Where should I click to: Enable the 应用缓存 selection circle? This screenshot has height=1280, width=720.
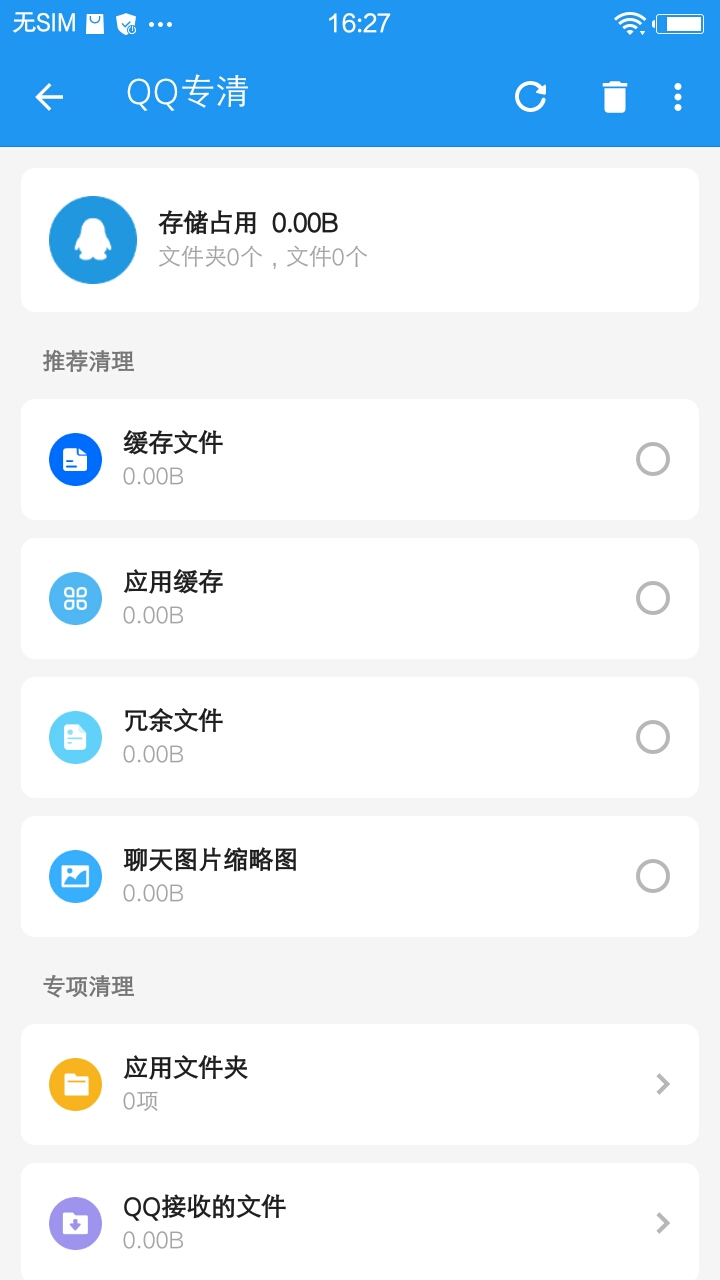653,598
